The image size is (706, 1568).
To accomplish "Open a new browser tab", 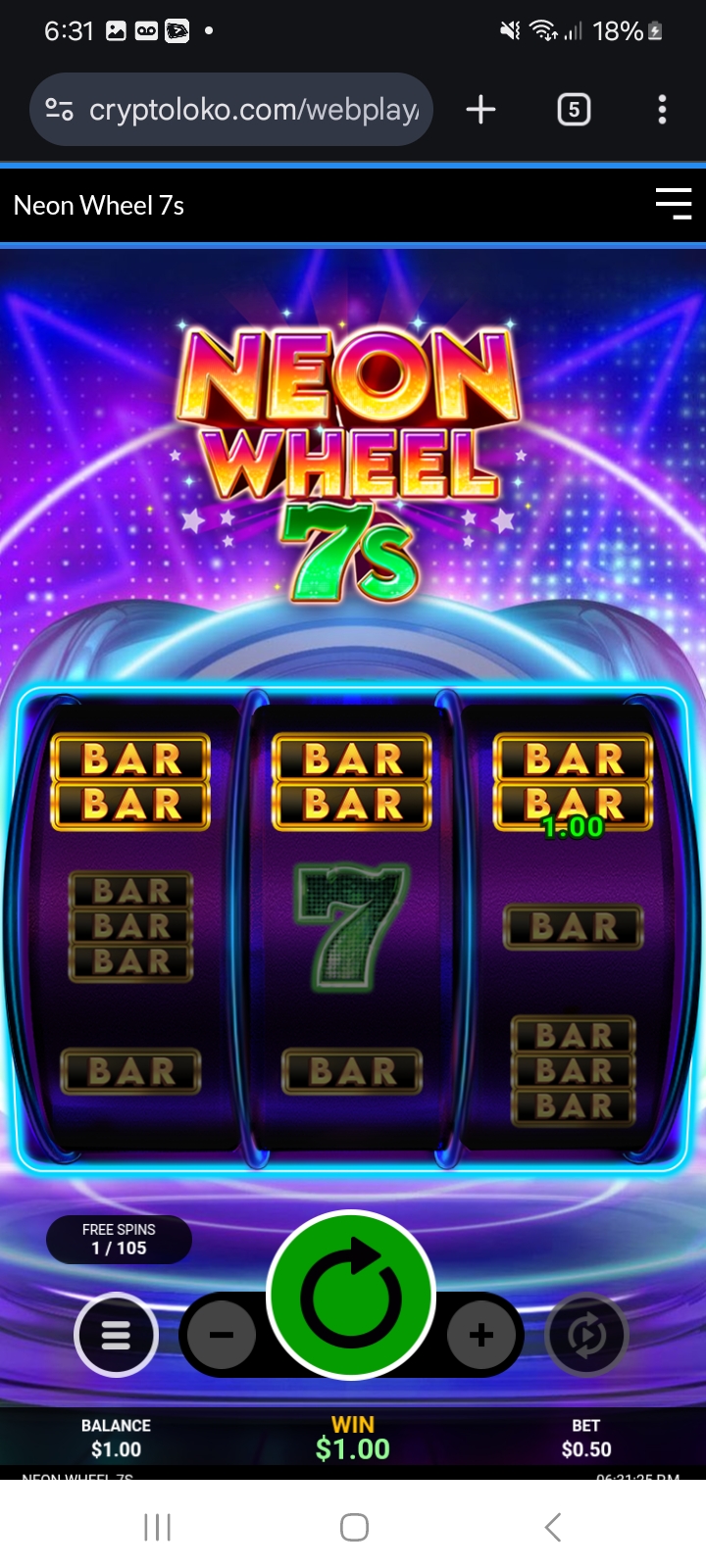I will [480, 110].
